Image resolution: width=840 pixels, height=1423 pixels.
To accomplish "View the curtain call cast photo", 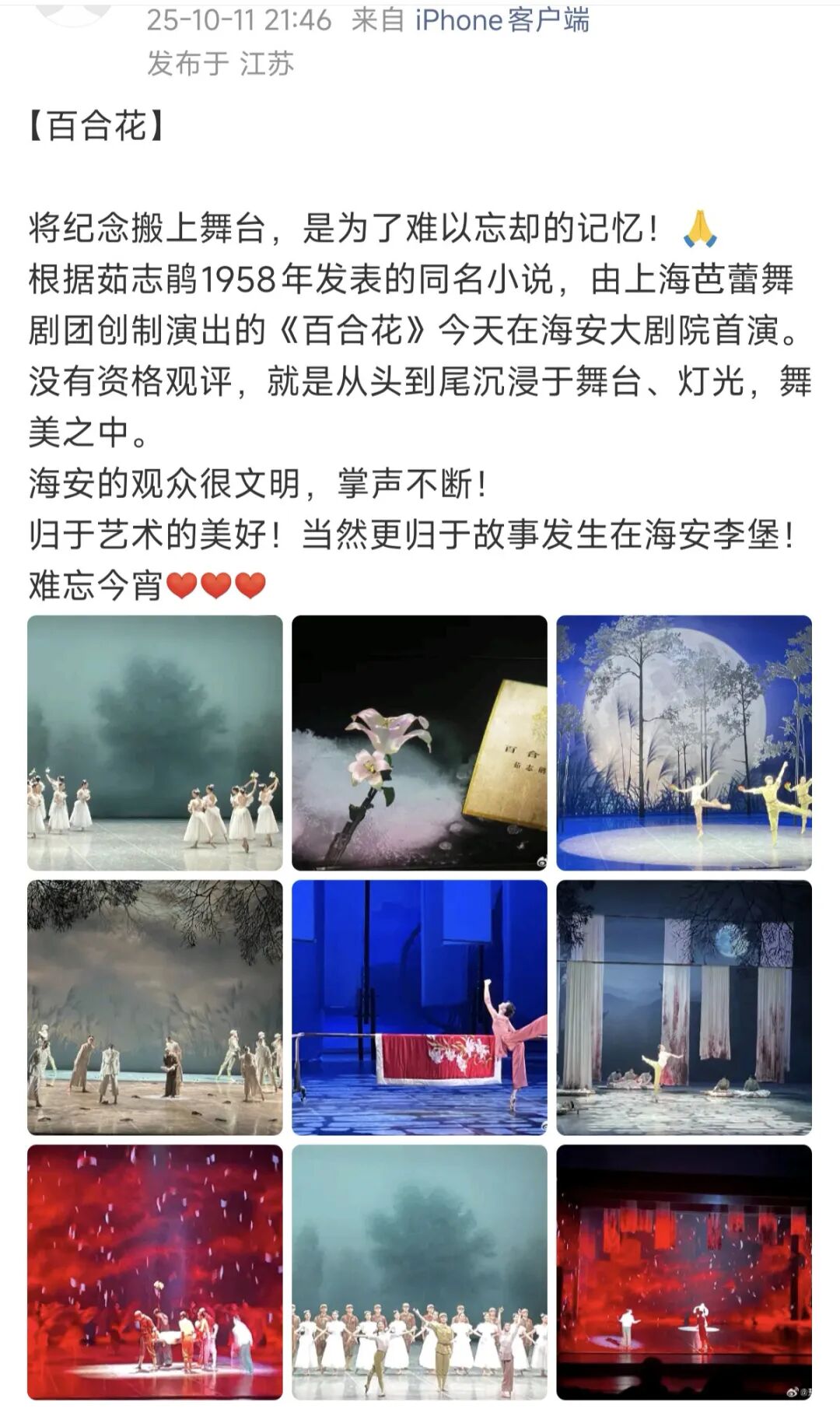I will [x=419, y=1272].
